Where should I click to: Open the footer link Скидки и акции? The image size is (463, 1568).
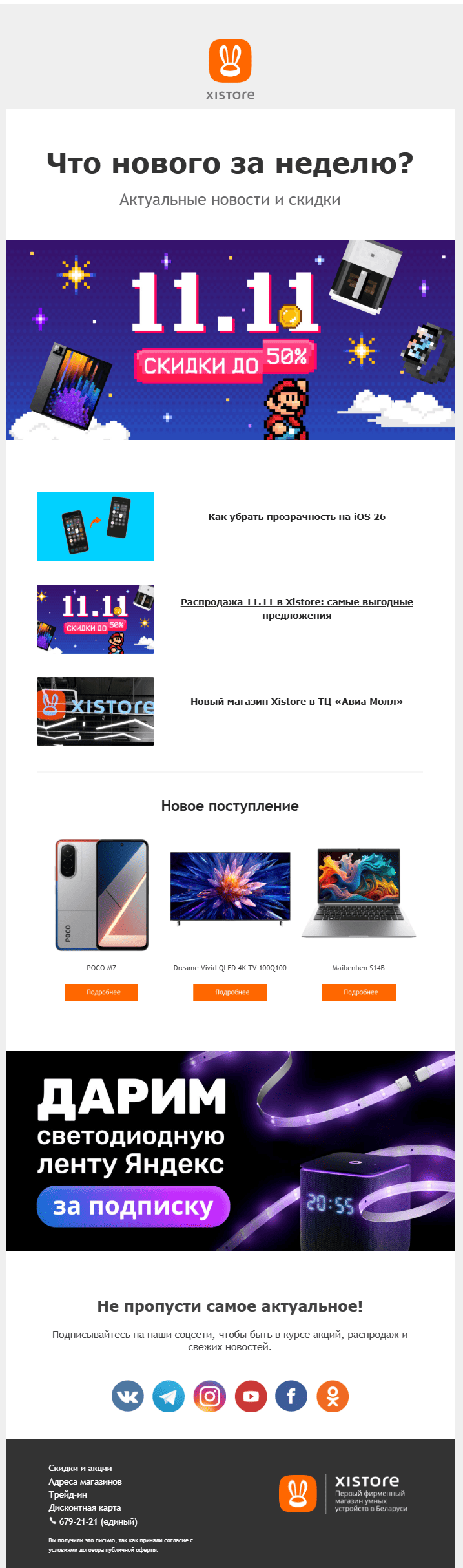tap(80, 1469)
